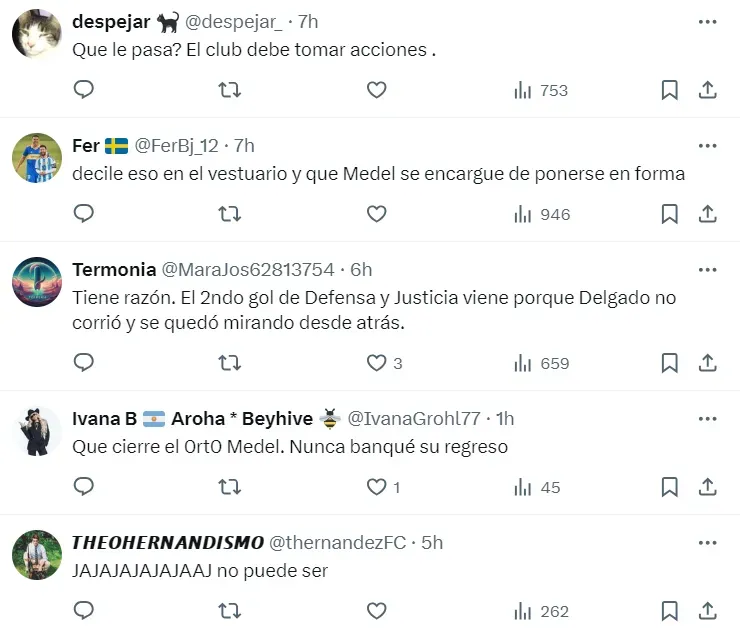Open the @thernandezFC handle
The width and height of the screenshot is (740, 628).
pyautogui.click(x=338, y=543)
